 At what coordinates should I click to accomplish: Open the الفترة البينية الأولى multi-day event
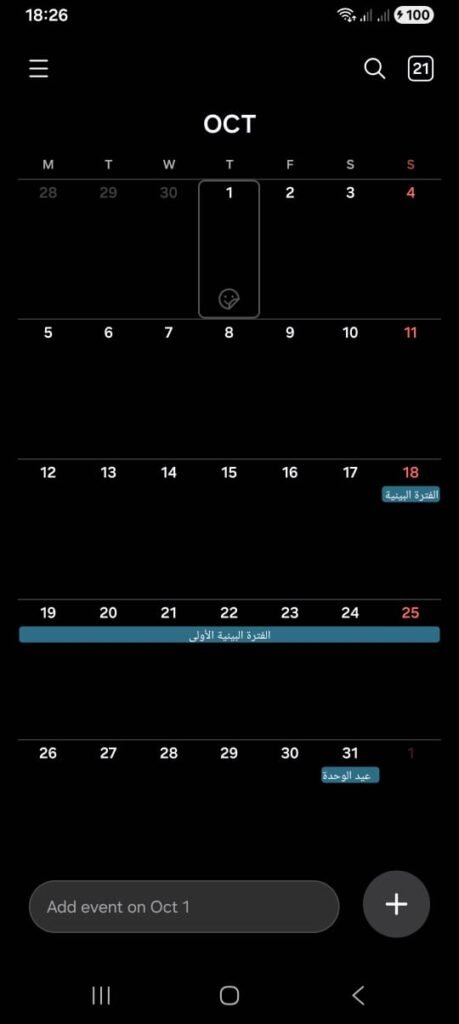pyautogui.click(x=229, y=635)
